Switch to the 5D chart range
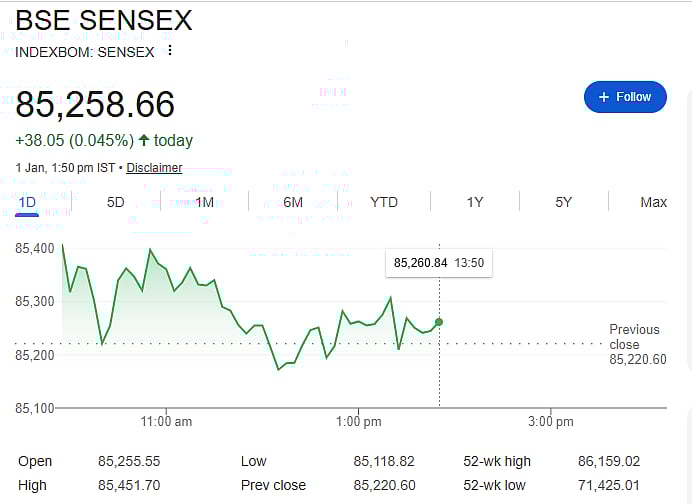The height and width of the screenshot is (504, 692). tap(116, 202)
